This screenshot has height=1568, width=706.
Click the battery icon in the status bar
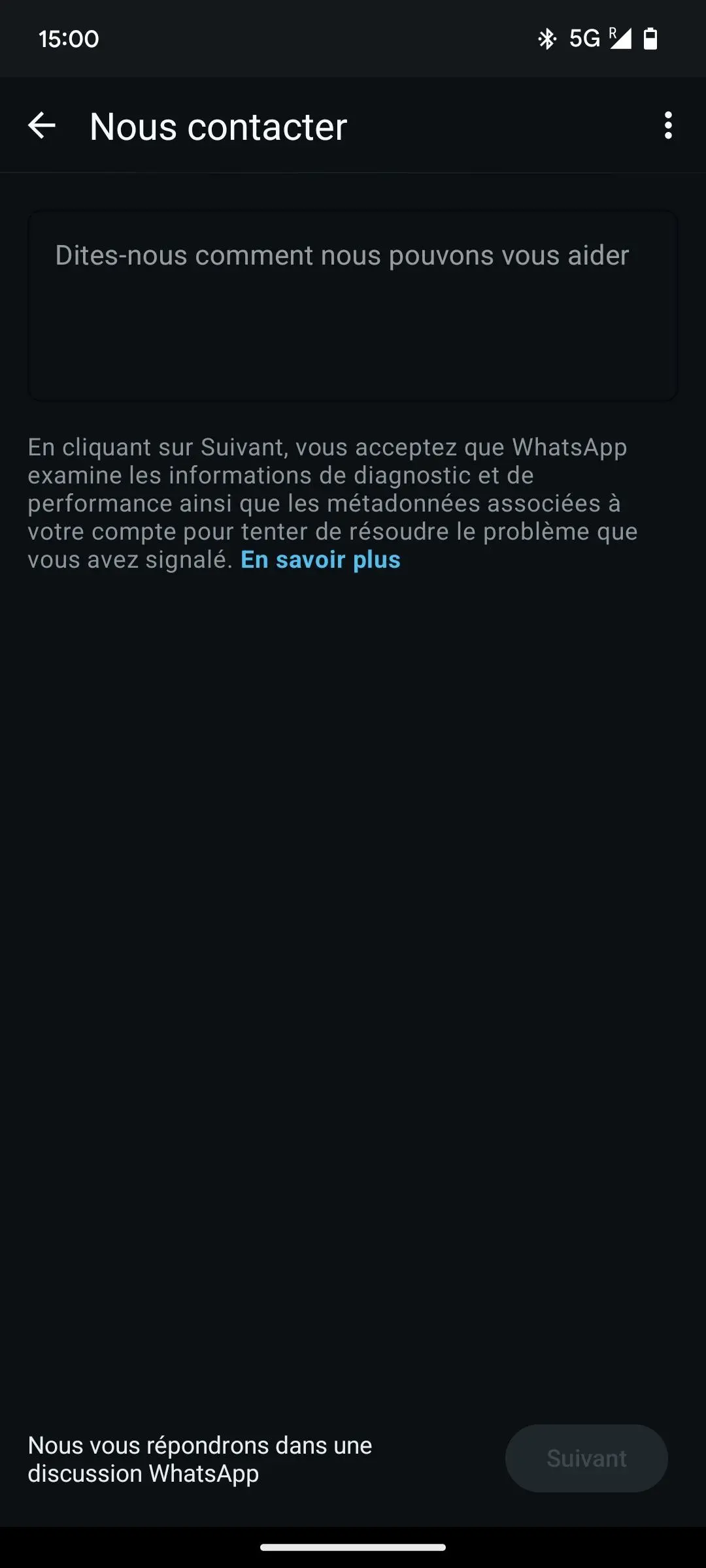[651, 39]
